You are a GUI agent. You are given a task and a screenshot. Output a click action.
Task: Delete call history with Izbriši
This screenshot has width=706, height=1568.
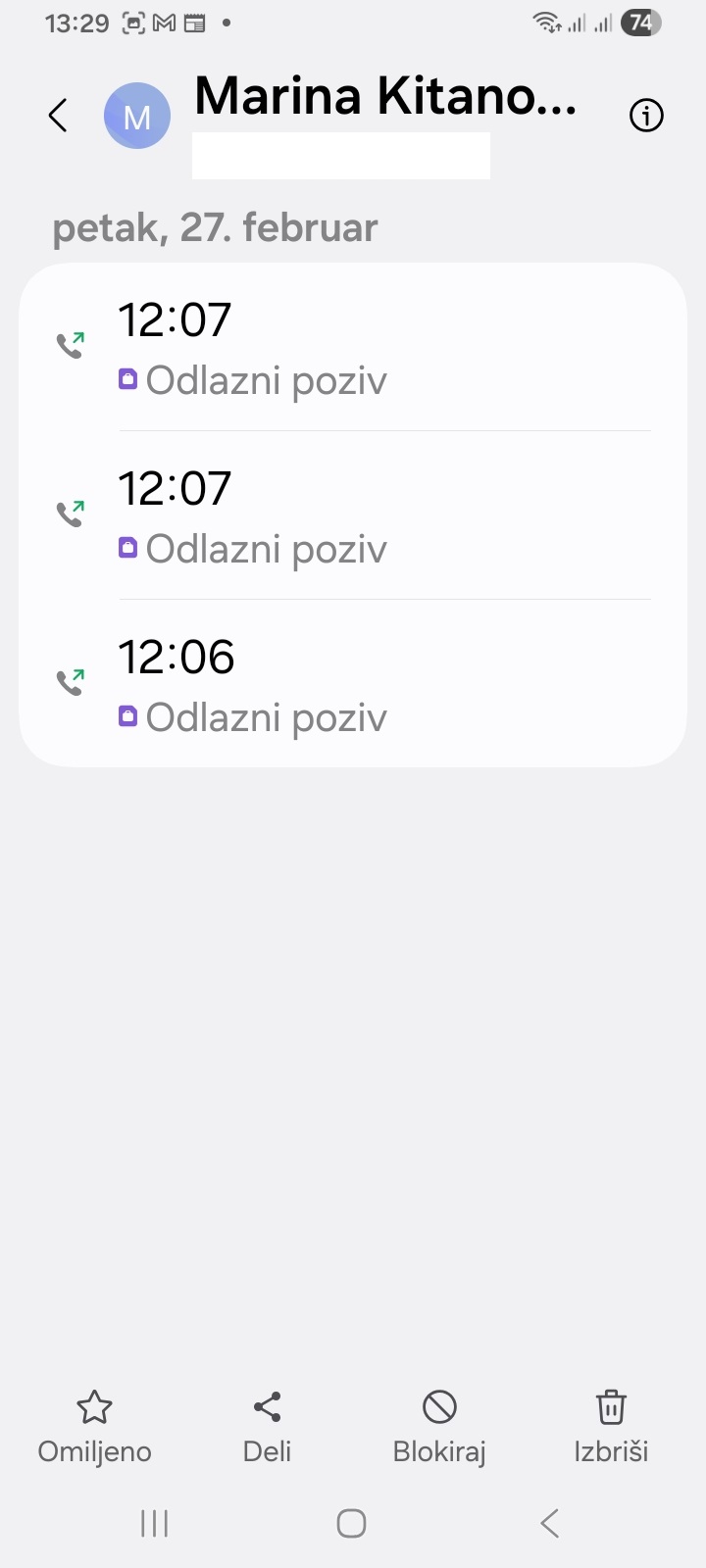(611, 1426)
